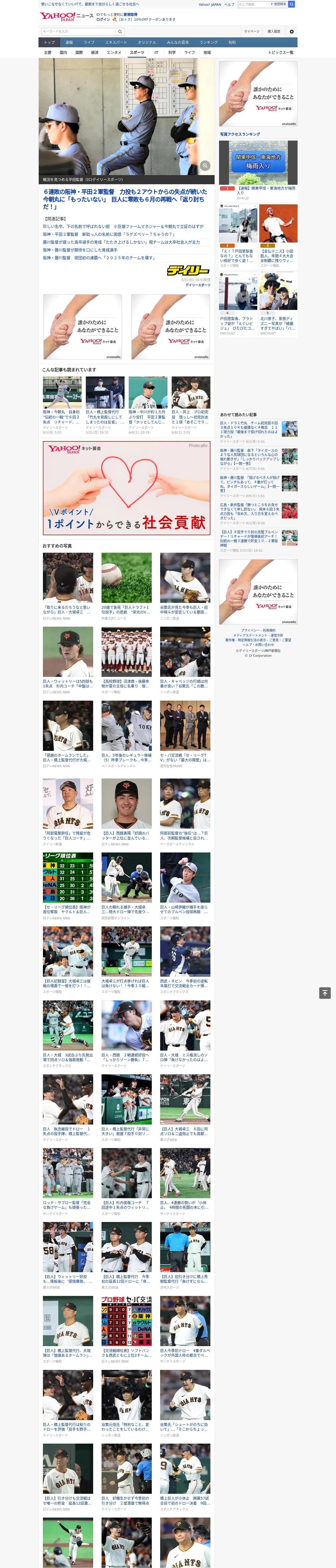336x1568 pixels.
Task: Switch to the 速報 tab
Action: (69, 43)
